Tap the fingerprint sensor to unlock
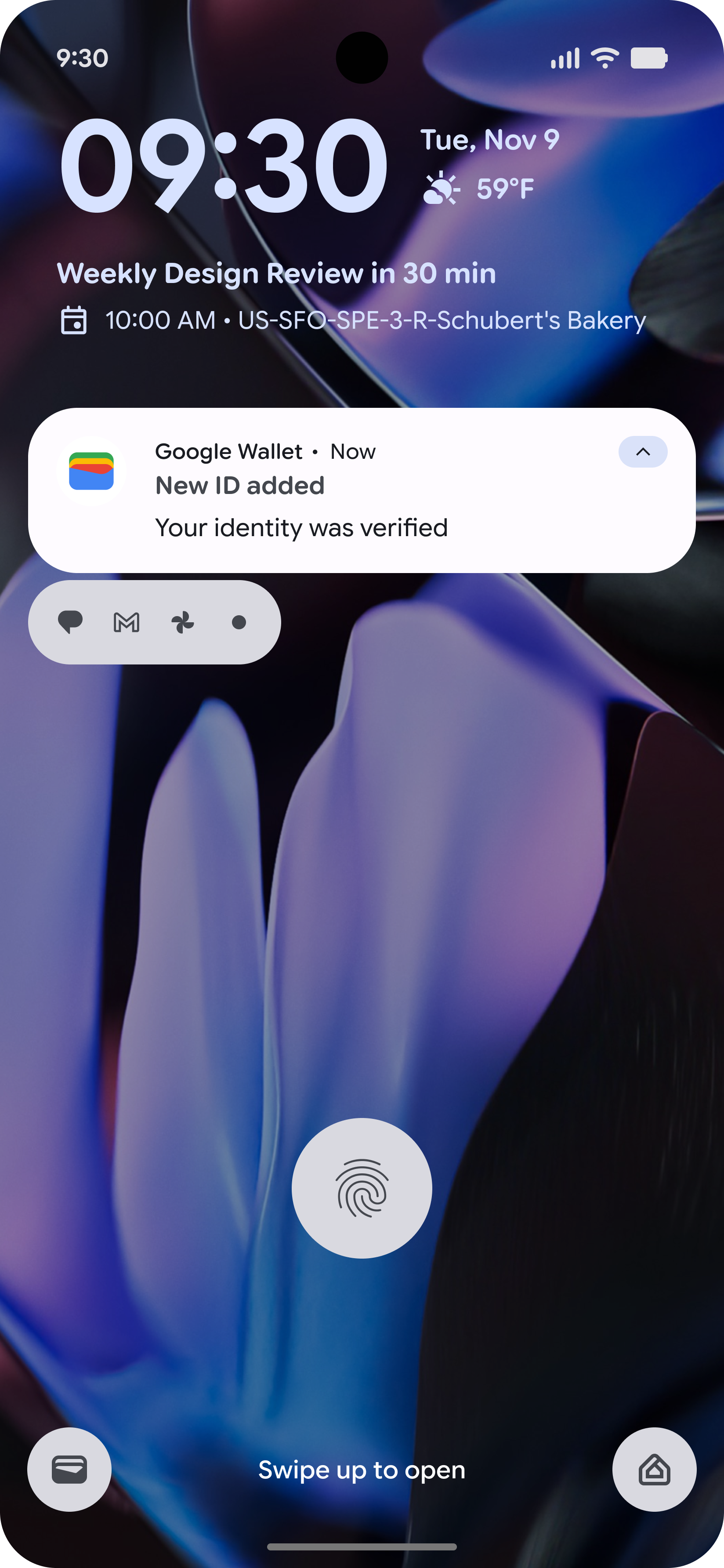Image resolution: width=724 pixels, height=1568 pixels. tap(362, 1188)
